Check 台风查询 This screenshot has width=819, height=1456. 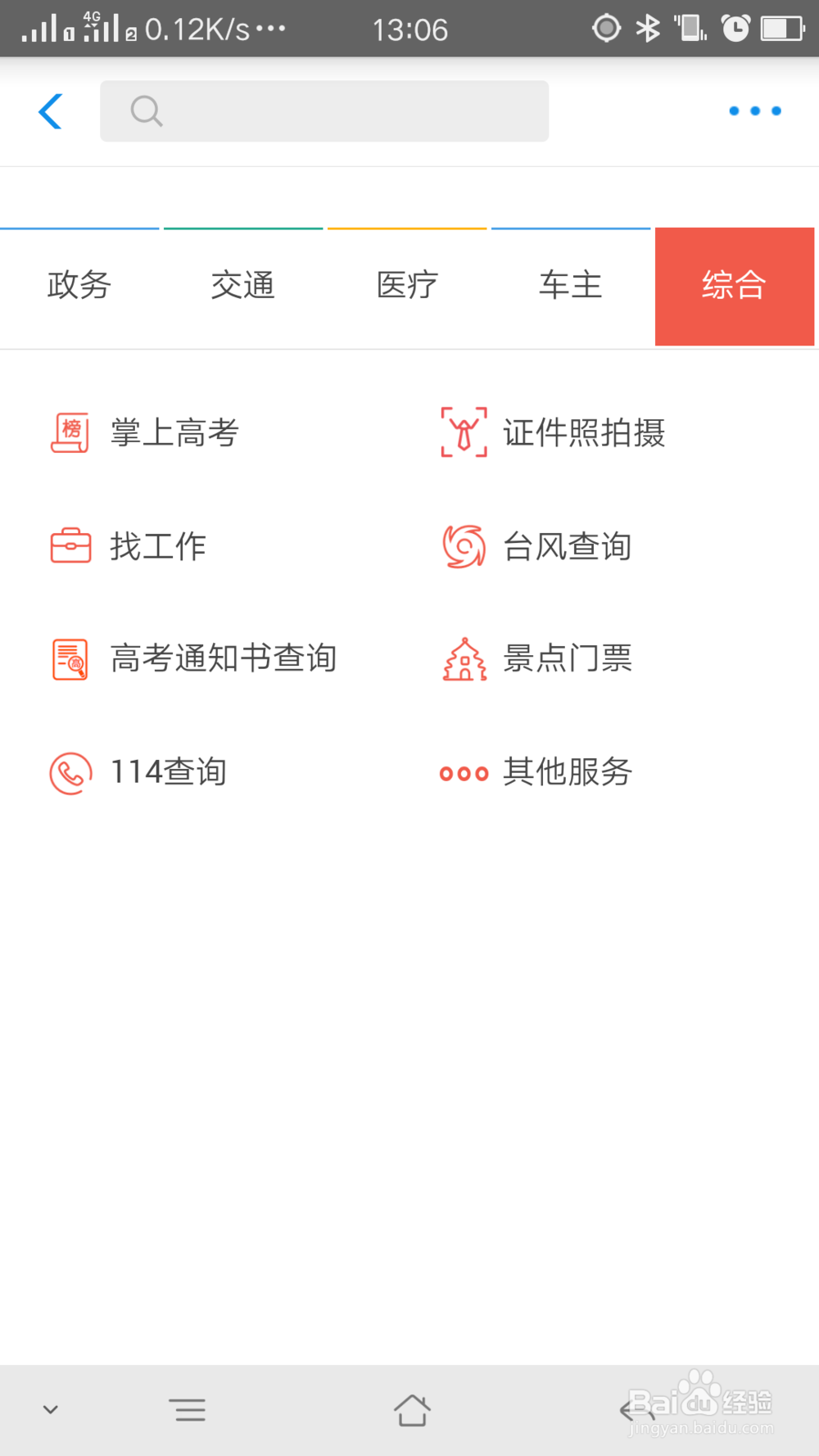pos(567,546)
